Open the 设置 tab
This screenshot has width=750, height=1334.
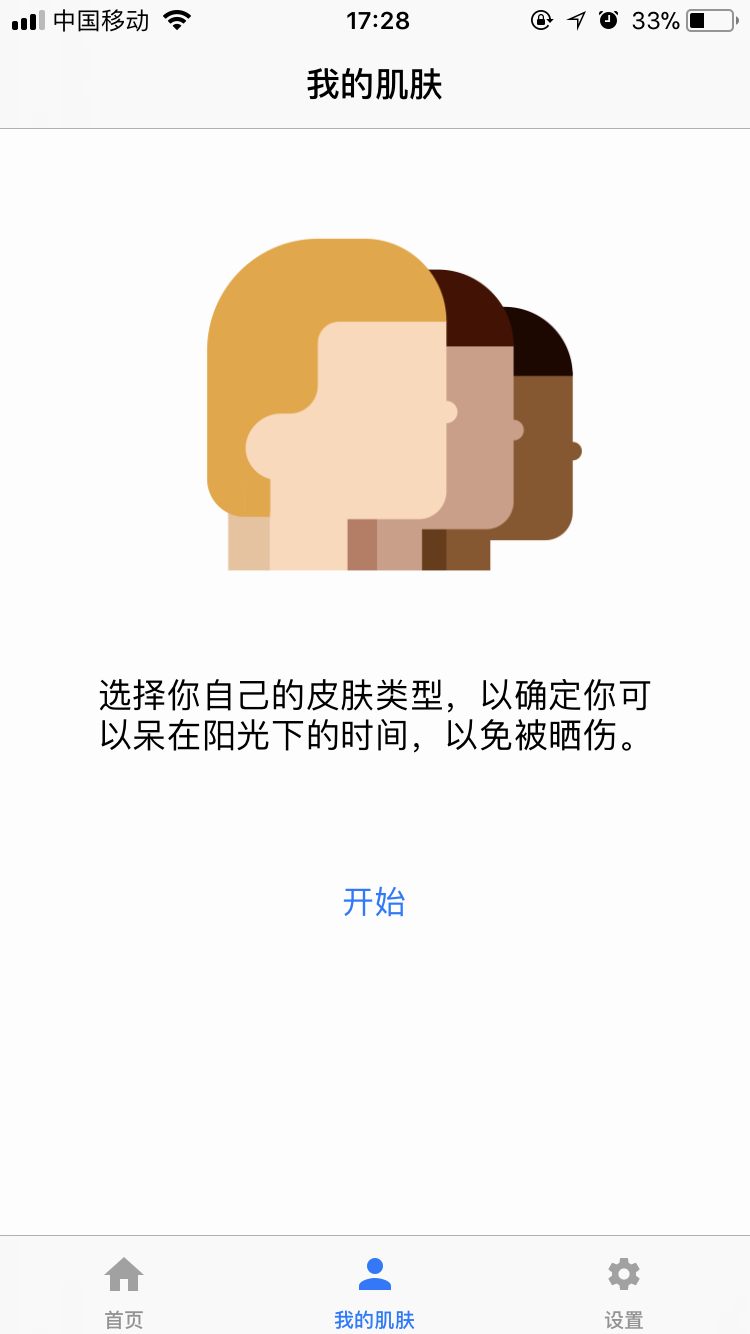tap(624, 1290)
